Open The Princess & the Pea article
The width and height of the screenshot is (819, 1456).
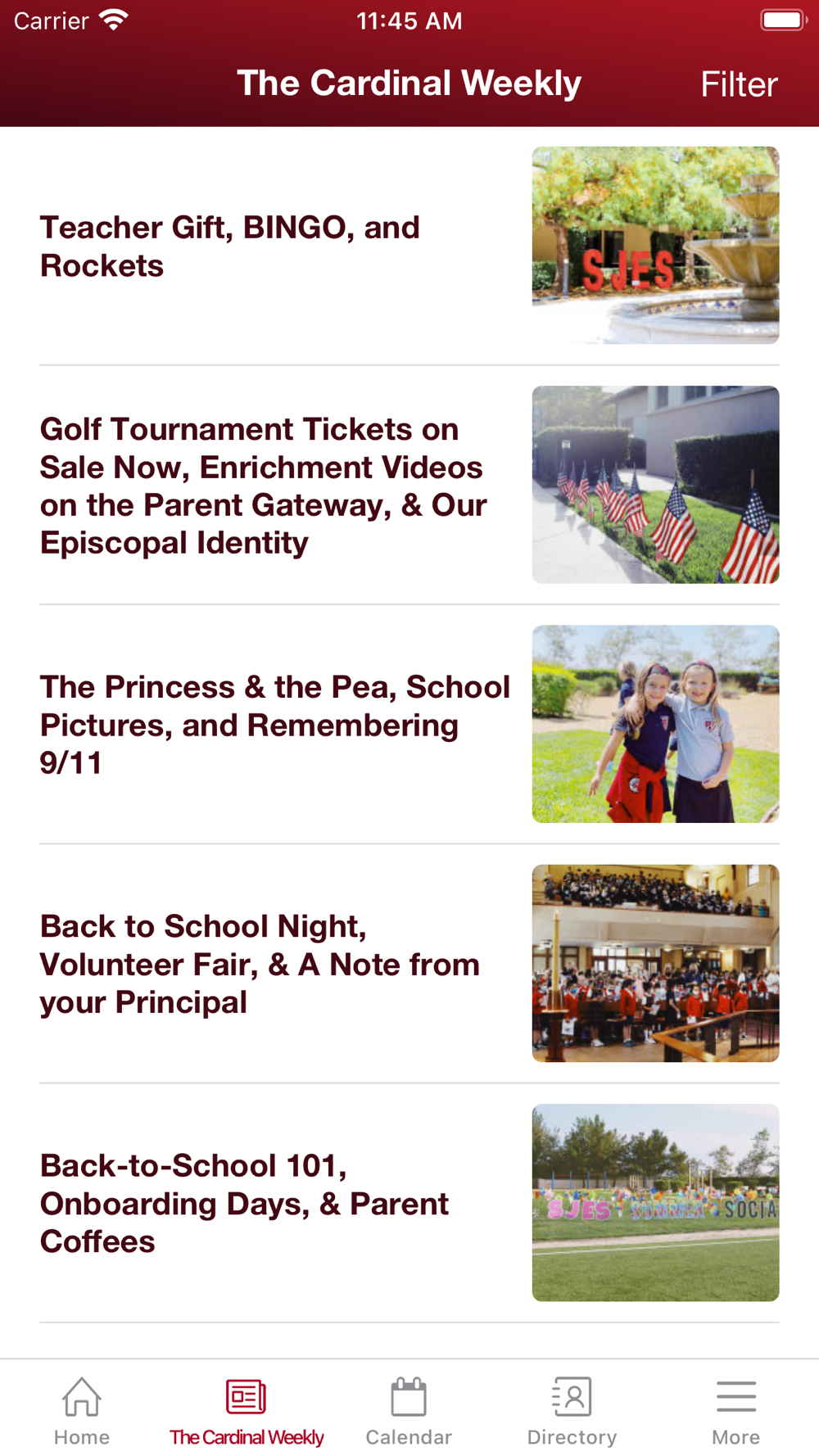(274, 725)
